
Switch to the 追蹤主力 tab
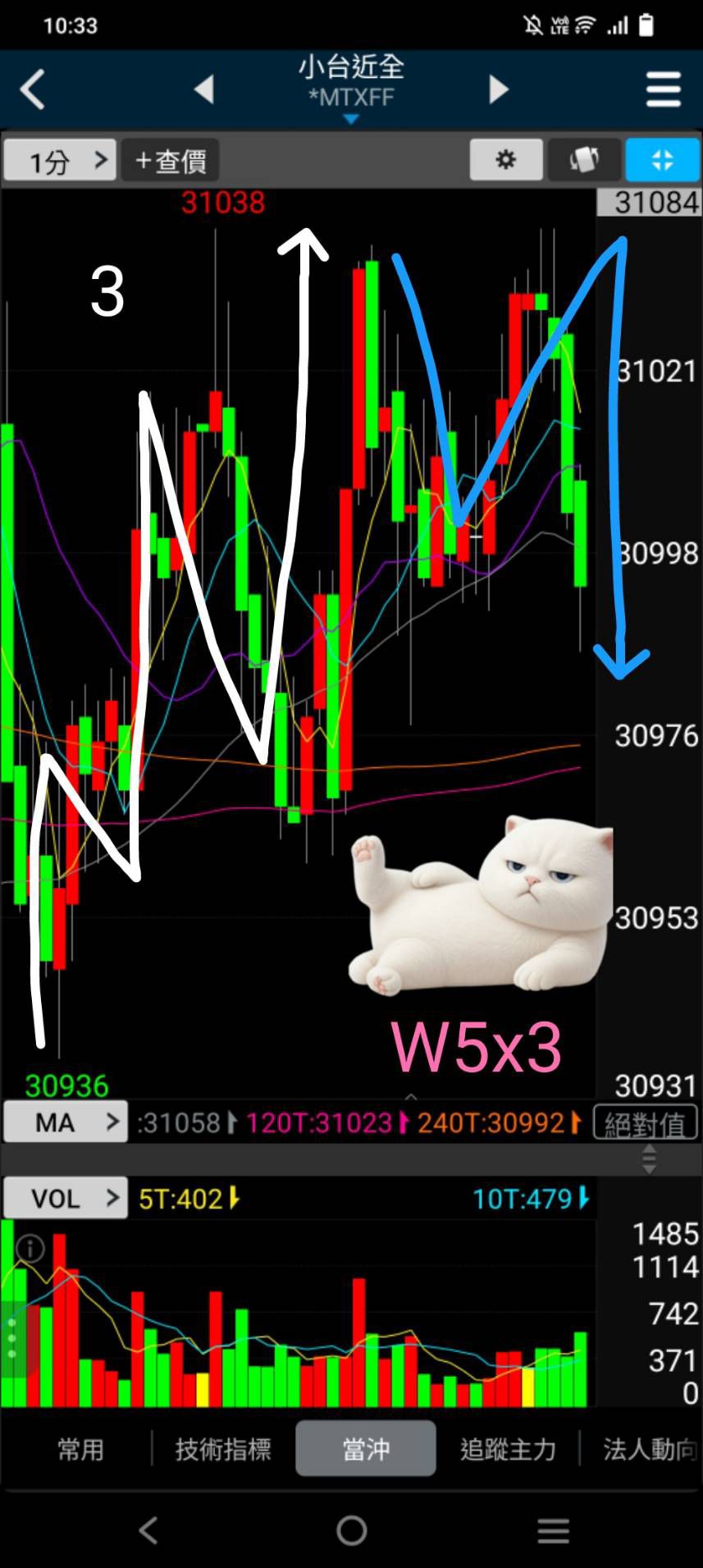pyautogui.click(x=508, y=1449)
